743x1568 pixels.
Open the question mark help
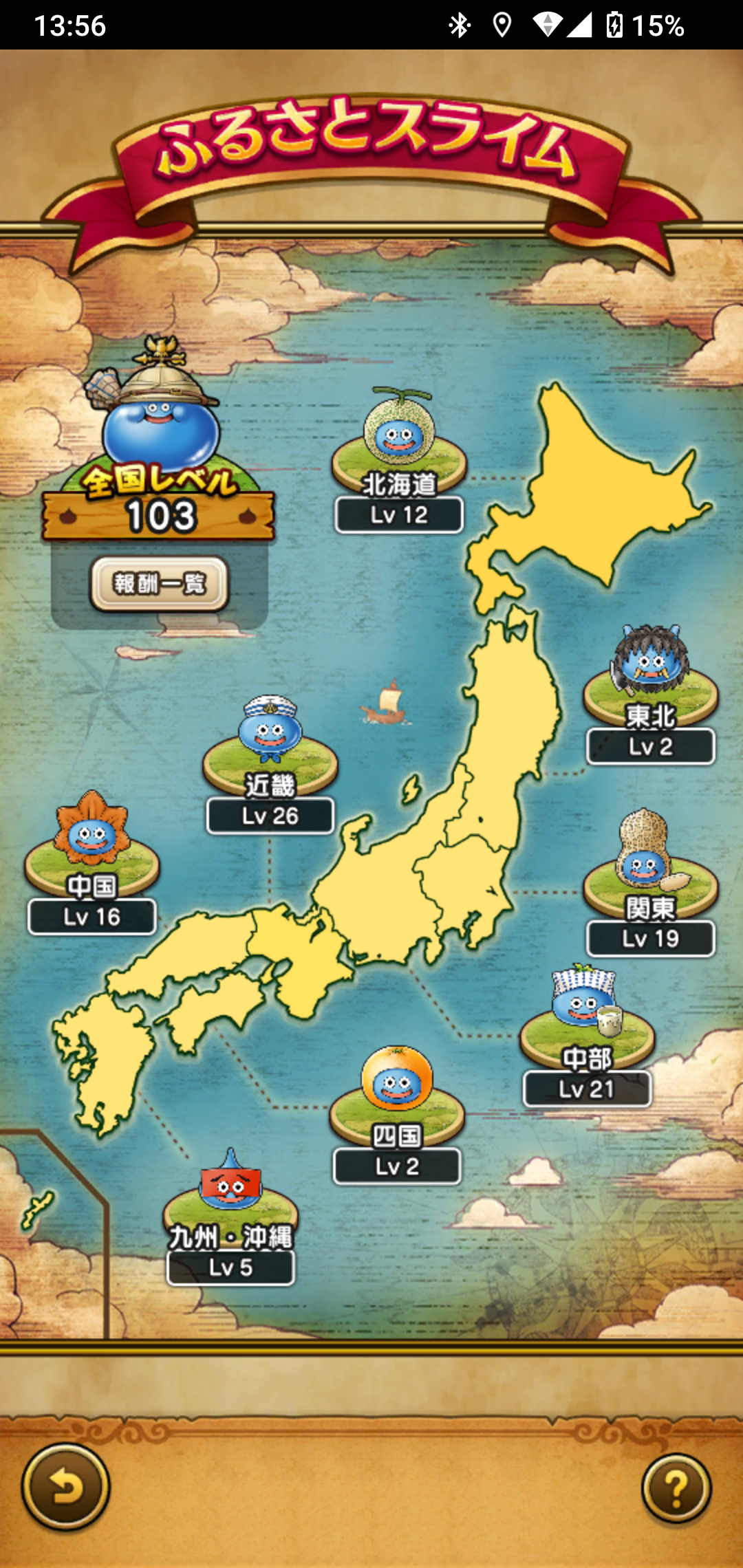676,1488
